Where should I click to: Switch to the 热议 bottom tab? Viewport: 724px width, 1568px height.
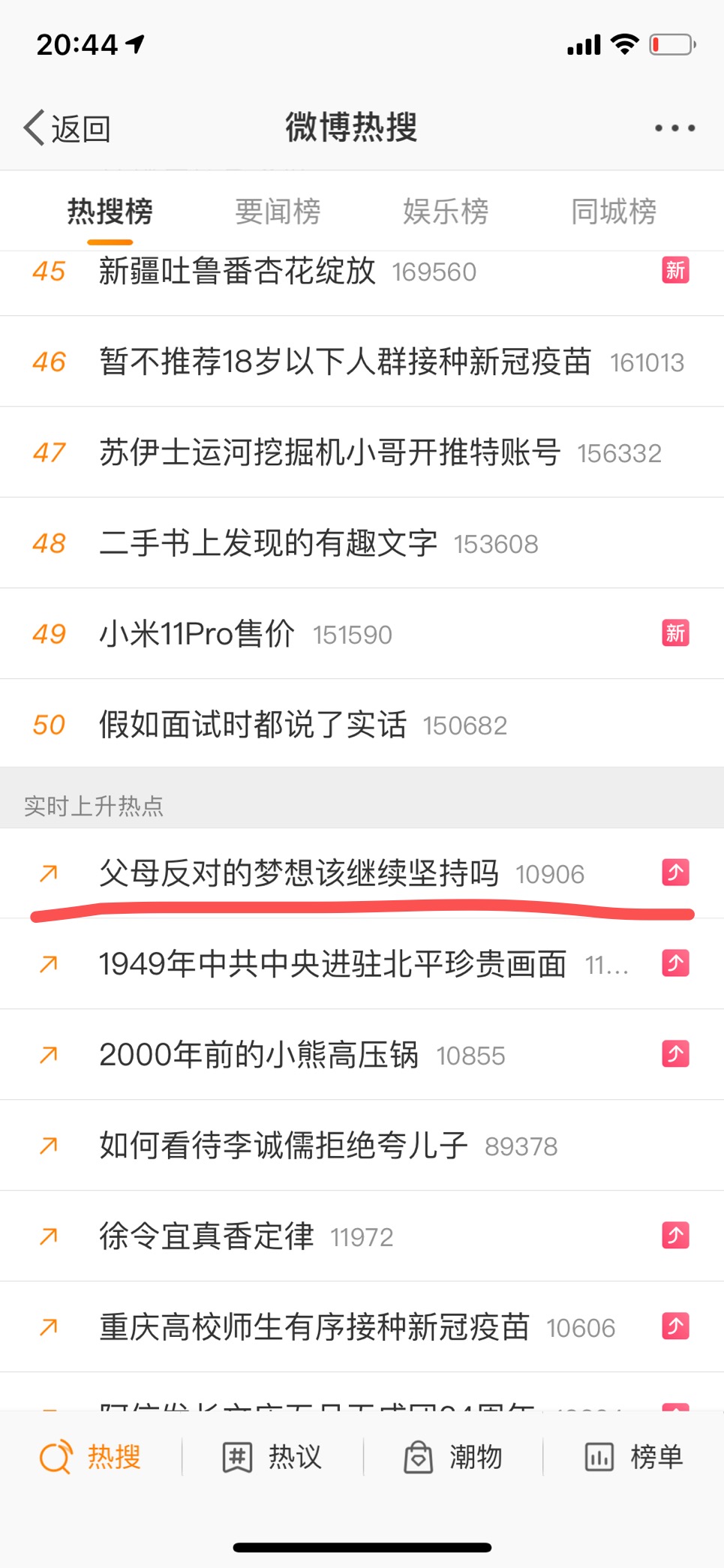[x=272, y=1457]
